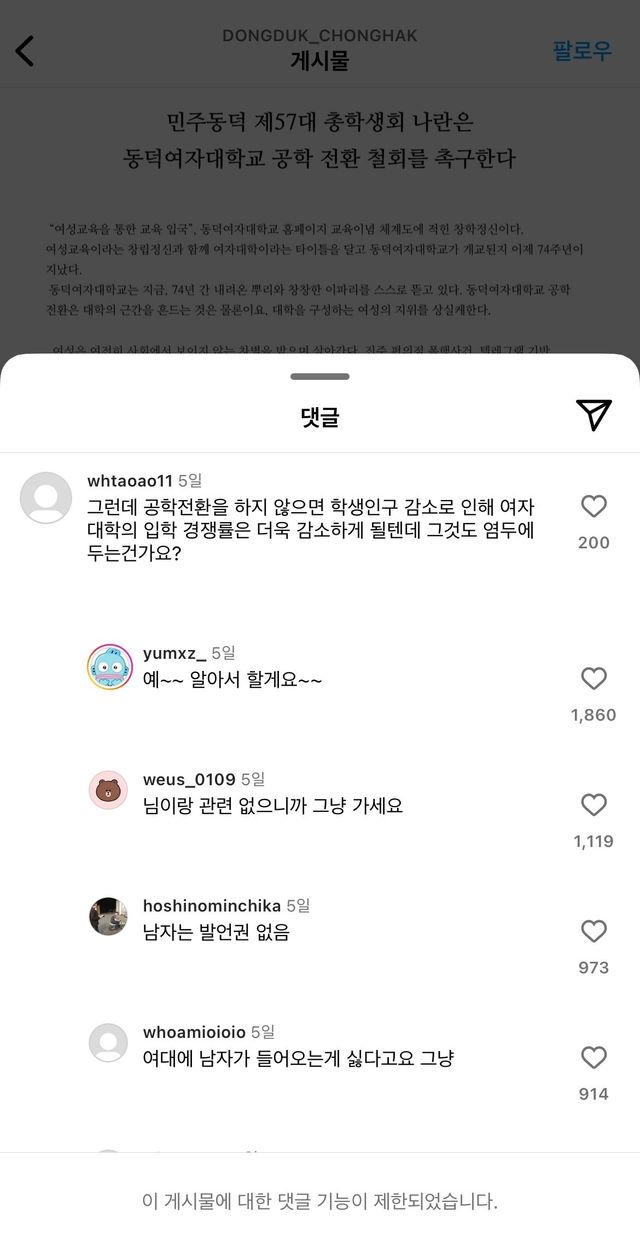Tap the comment sheet drag handle
Screen dimensions: 640x1252
click(x=320, y=376)
